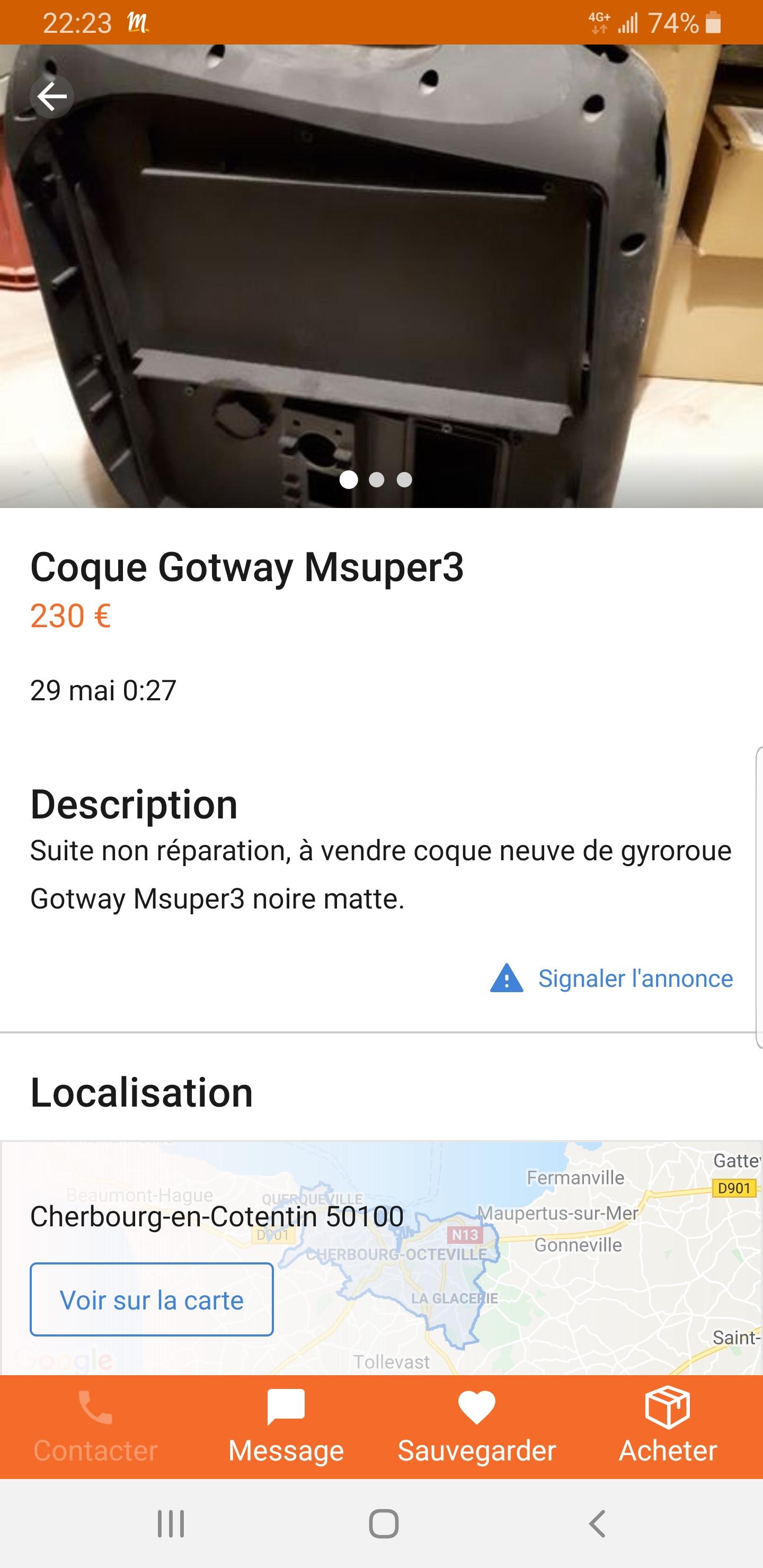Open recent apps from navigation bar
The image size is (763, 1568).
pyautogui.click(x=171, y=1524)
